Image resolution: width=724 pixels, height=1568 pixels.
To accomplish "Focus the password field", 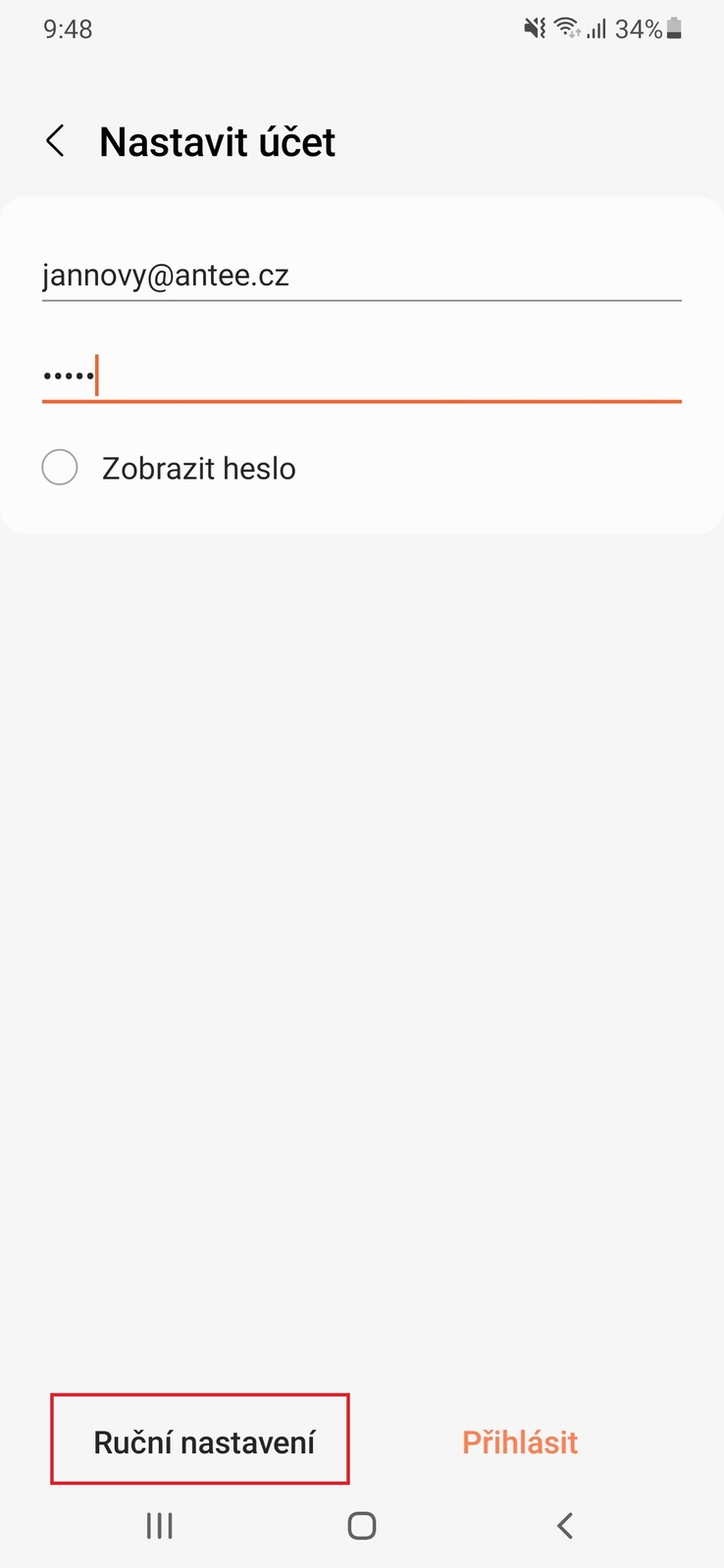I will coord(361,377).
